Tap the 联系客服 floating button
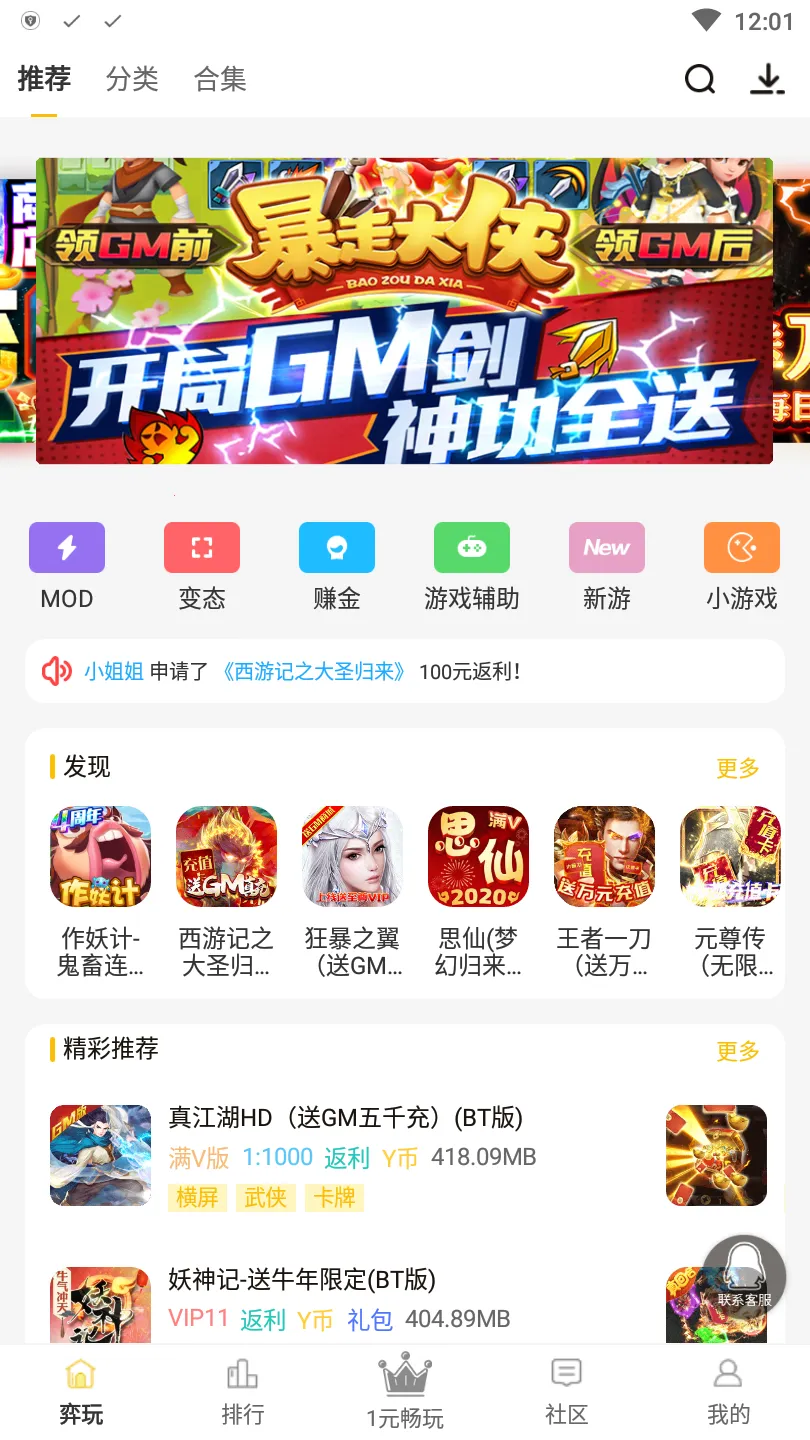 [x=744, y=1277]
